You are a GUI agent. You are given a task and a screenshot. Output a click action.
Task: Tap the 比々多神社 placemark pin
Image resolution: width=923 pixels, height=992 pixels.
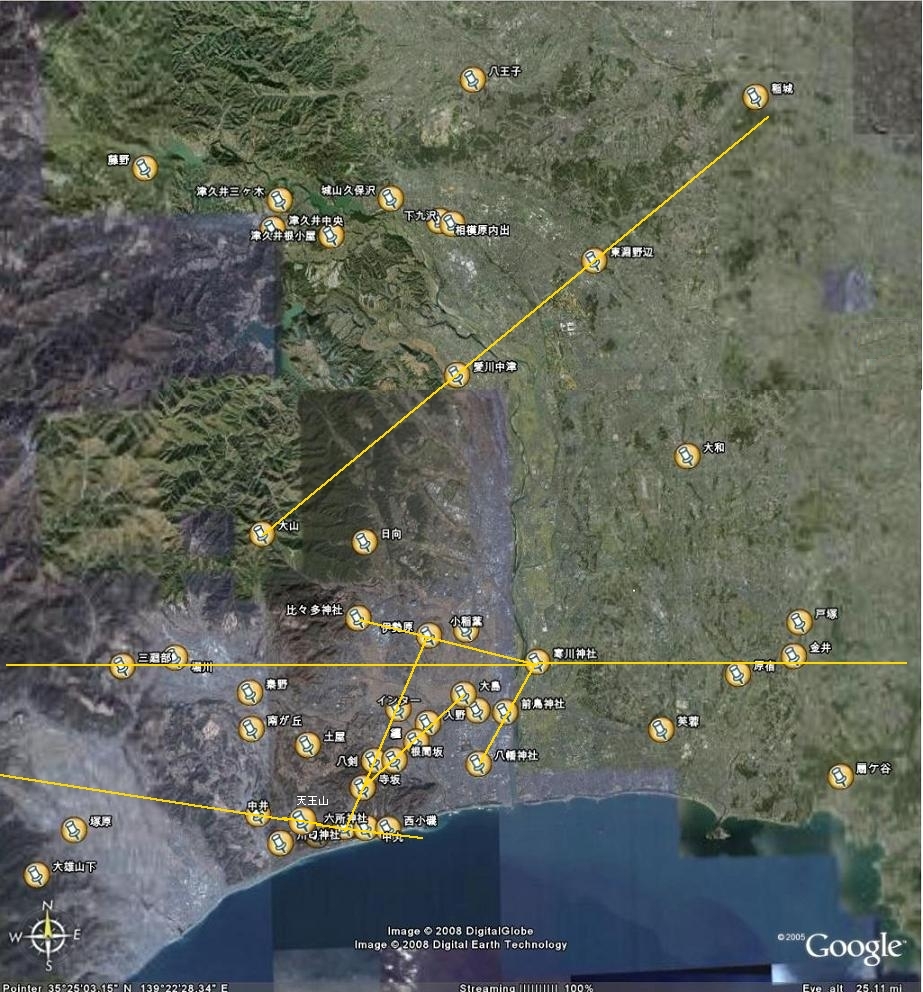pyautogui.click(x=358, y=618)
